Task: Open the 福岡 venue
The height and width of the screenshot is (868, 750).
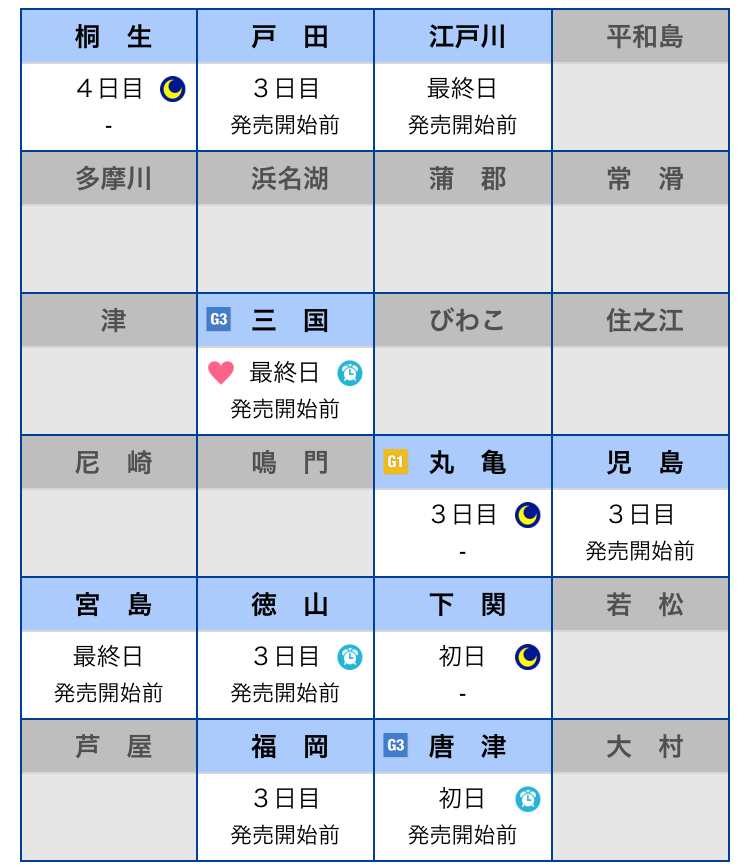Action: [x=286, y=747]
